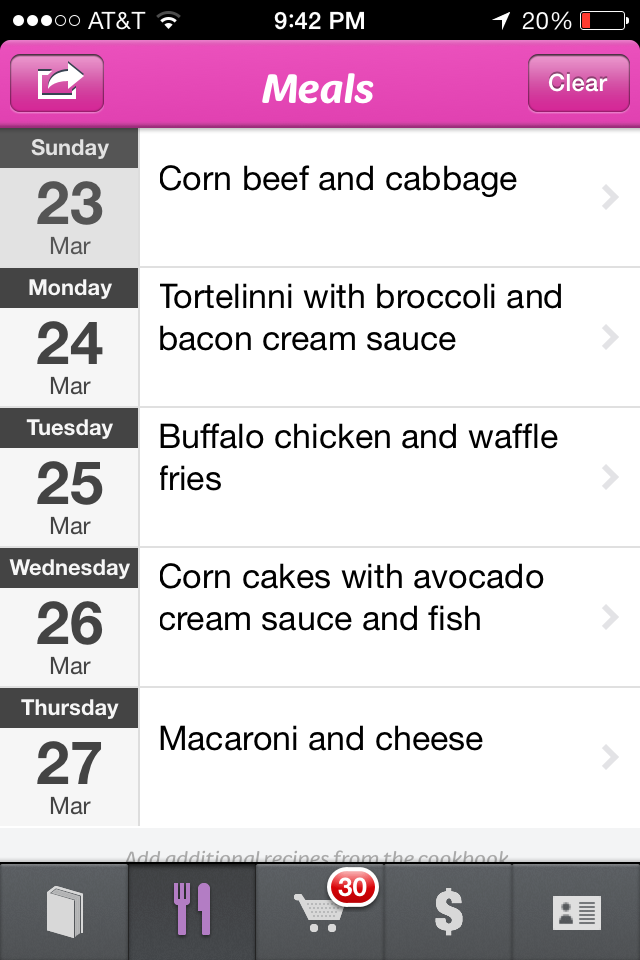Select the fork and knife meals tab
This screenshot has width=640, height=960.
point(192,912)
